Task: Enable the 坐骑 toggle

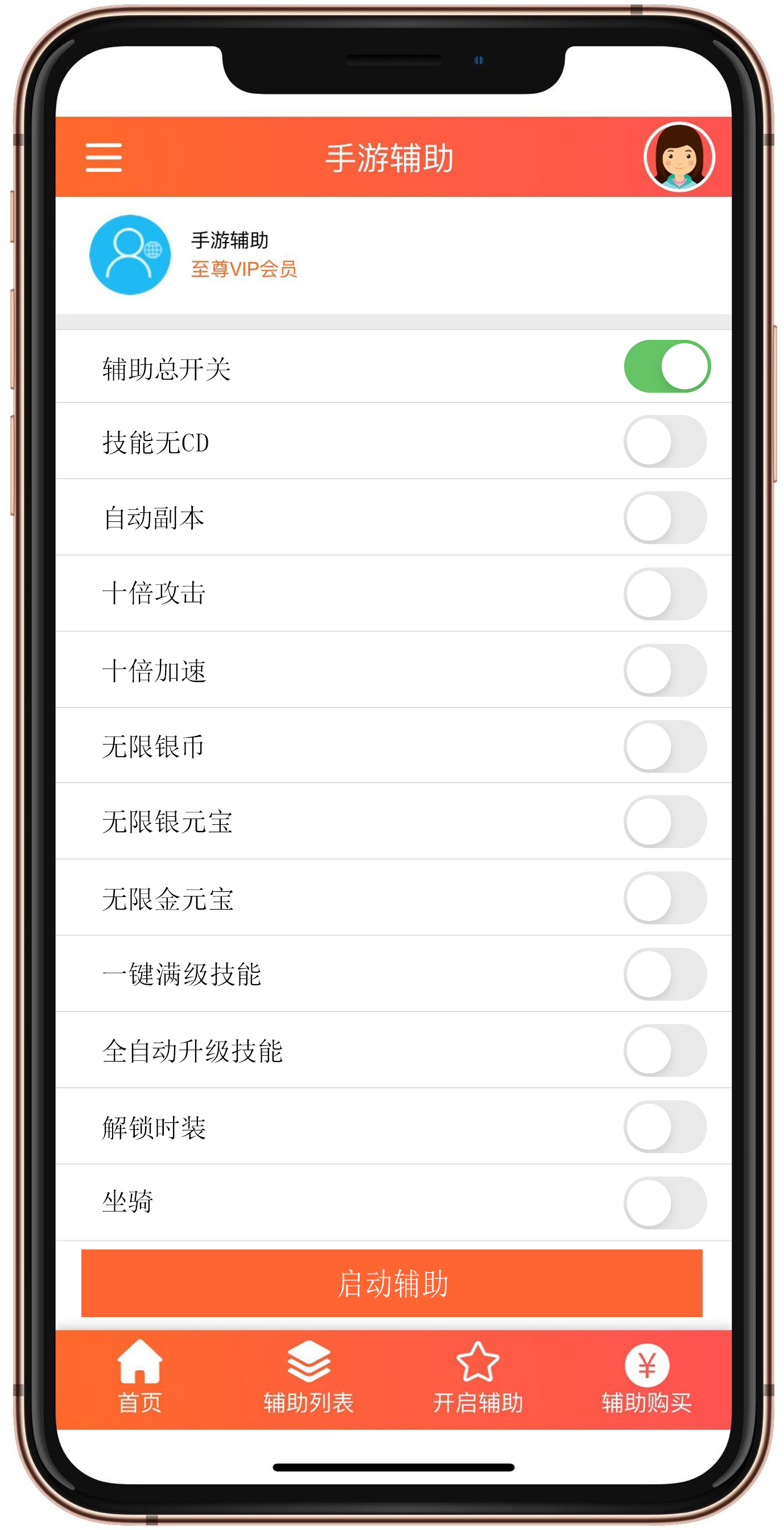Action: tap(665, 1203)
